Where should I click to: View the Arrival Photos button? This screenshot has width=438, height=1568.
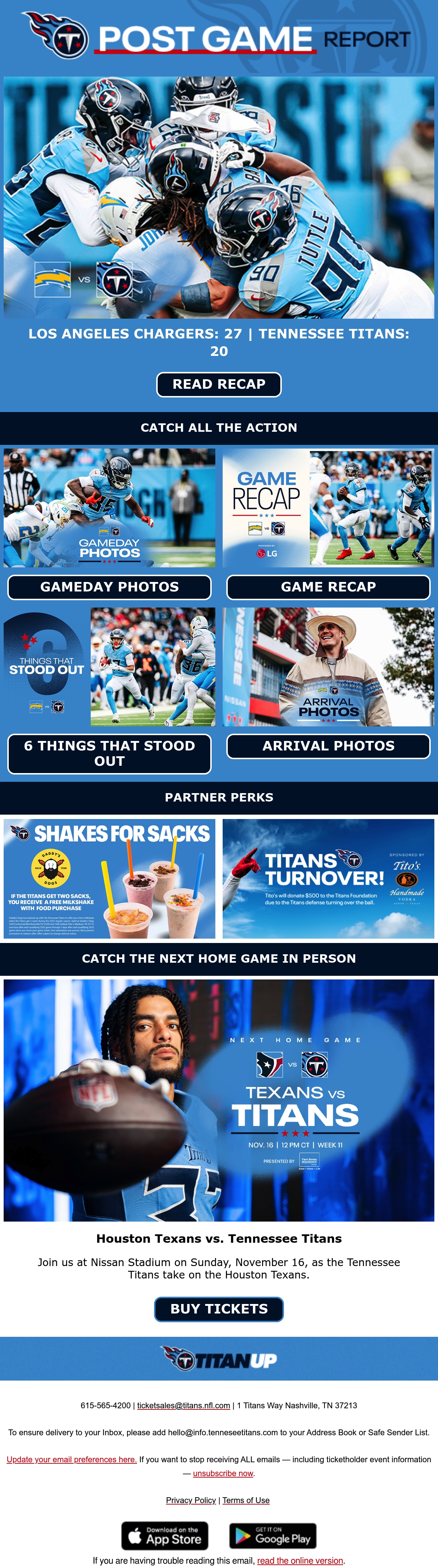328,746
